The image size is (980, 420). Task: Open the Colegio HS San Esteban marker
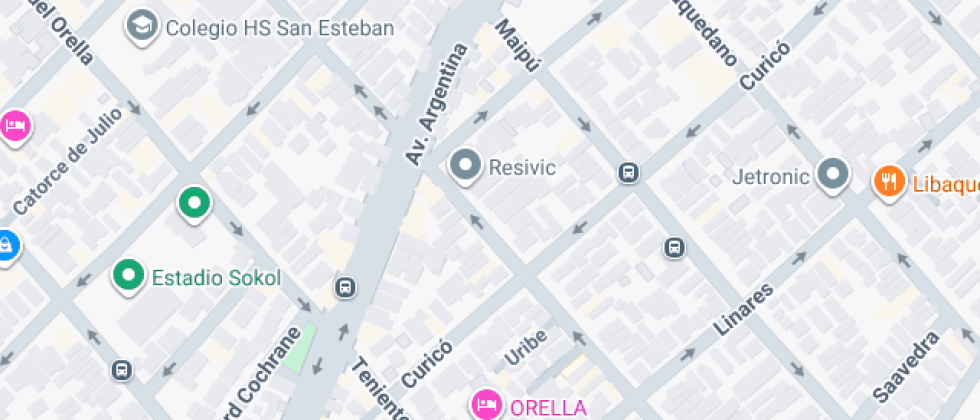pos(143,25)
